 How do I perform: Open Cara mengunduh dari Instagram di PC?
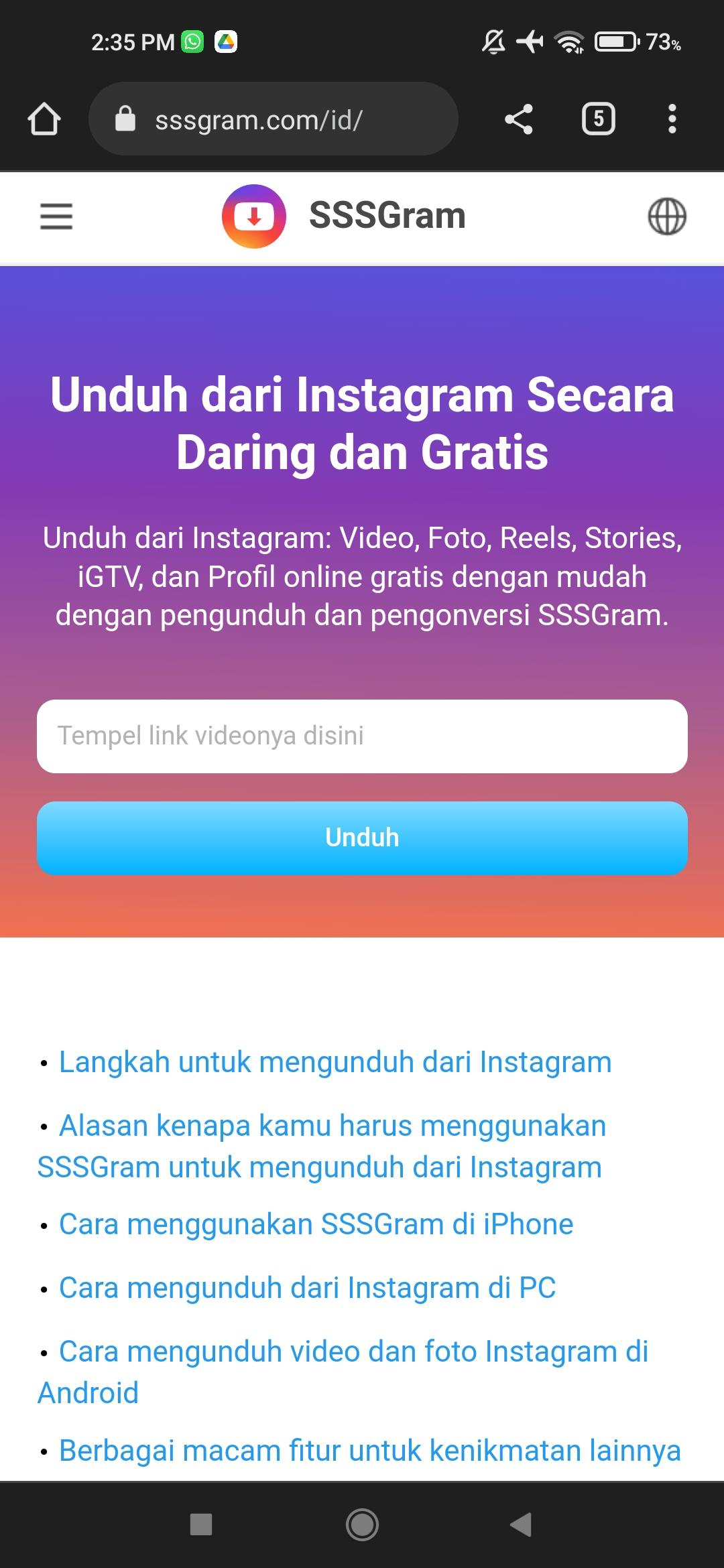click(307, 1288)
